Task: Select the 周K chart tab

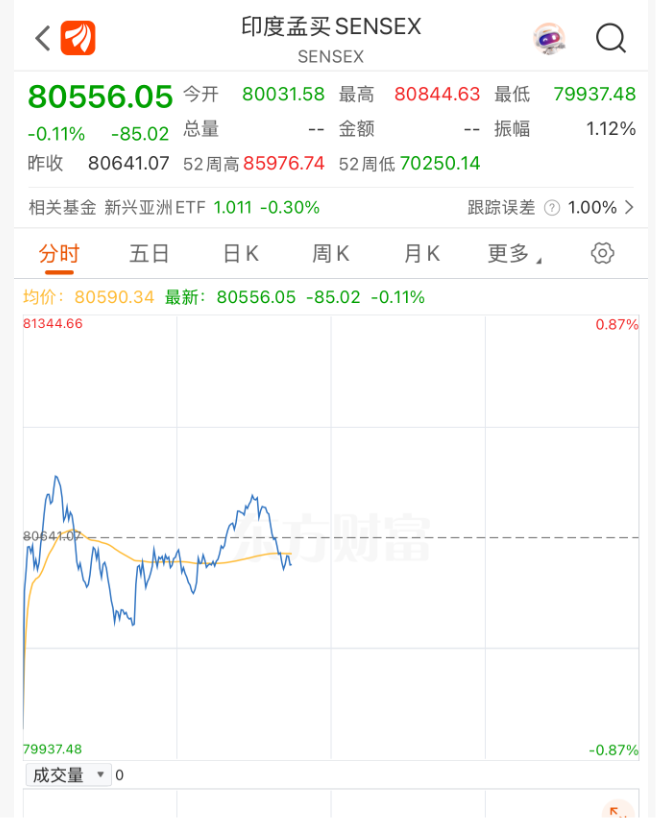Action: pyautogui.click(x=330, y=253)
